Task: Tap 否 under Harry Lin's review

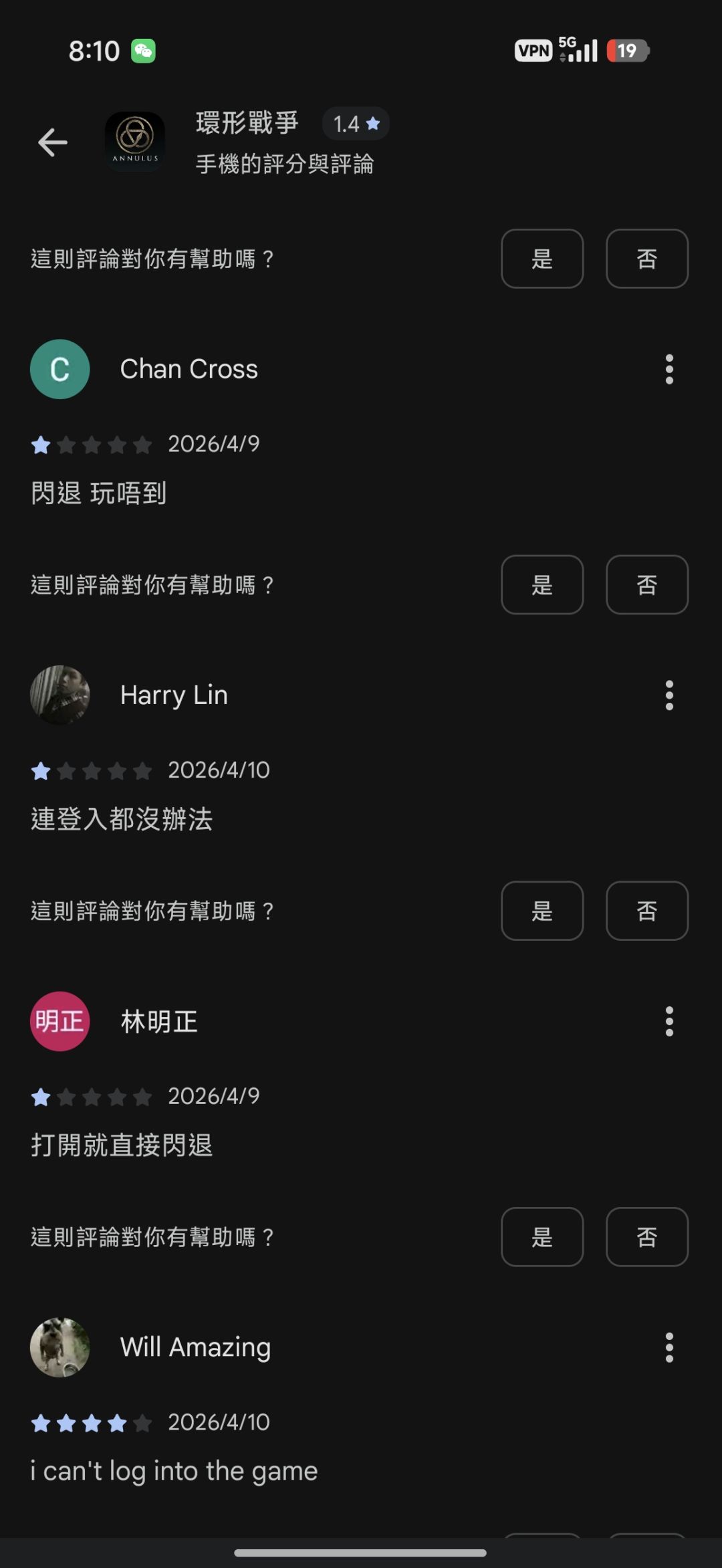Action: [x=646, y=911]
